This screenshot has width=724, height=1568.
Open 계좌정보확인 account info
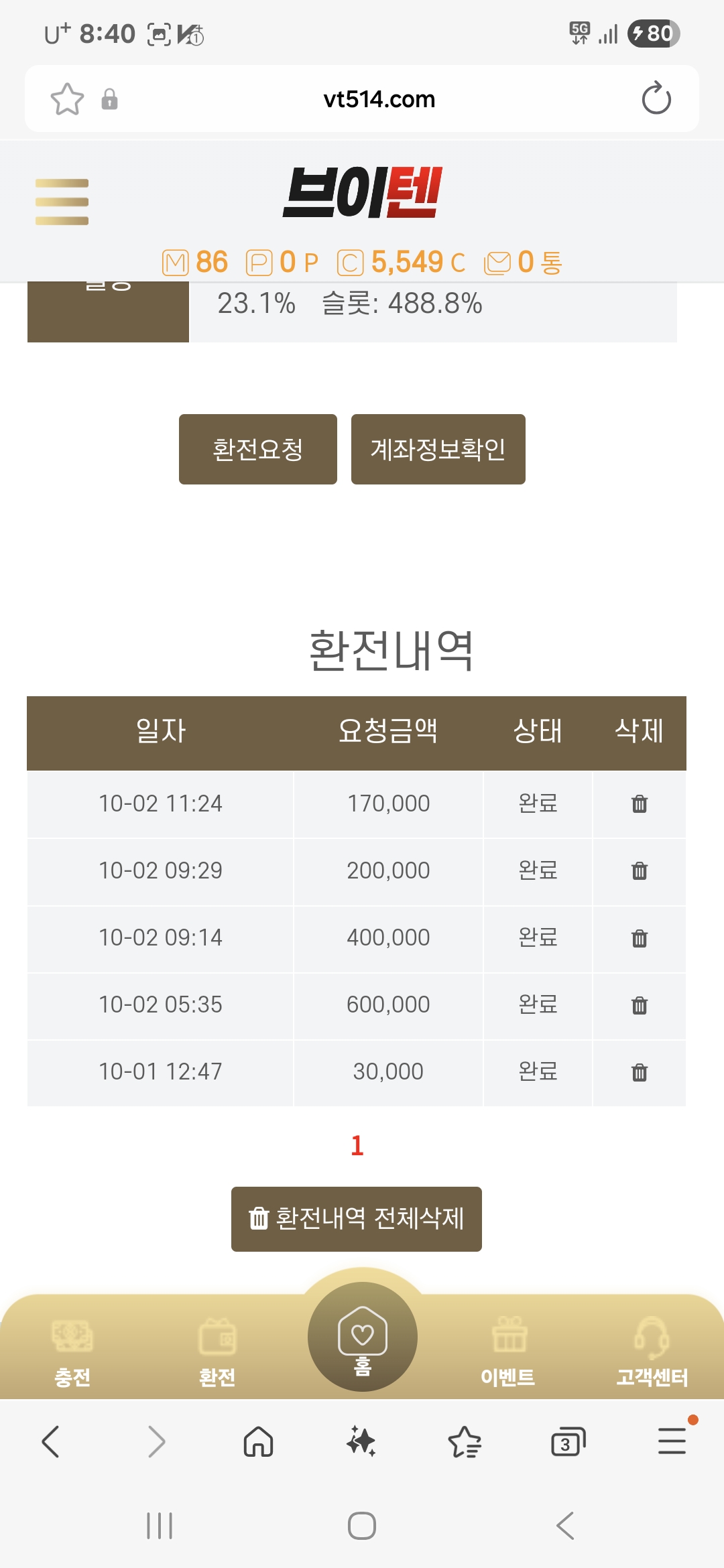[x=438, y=449]
